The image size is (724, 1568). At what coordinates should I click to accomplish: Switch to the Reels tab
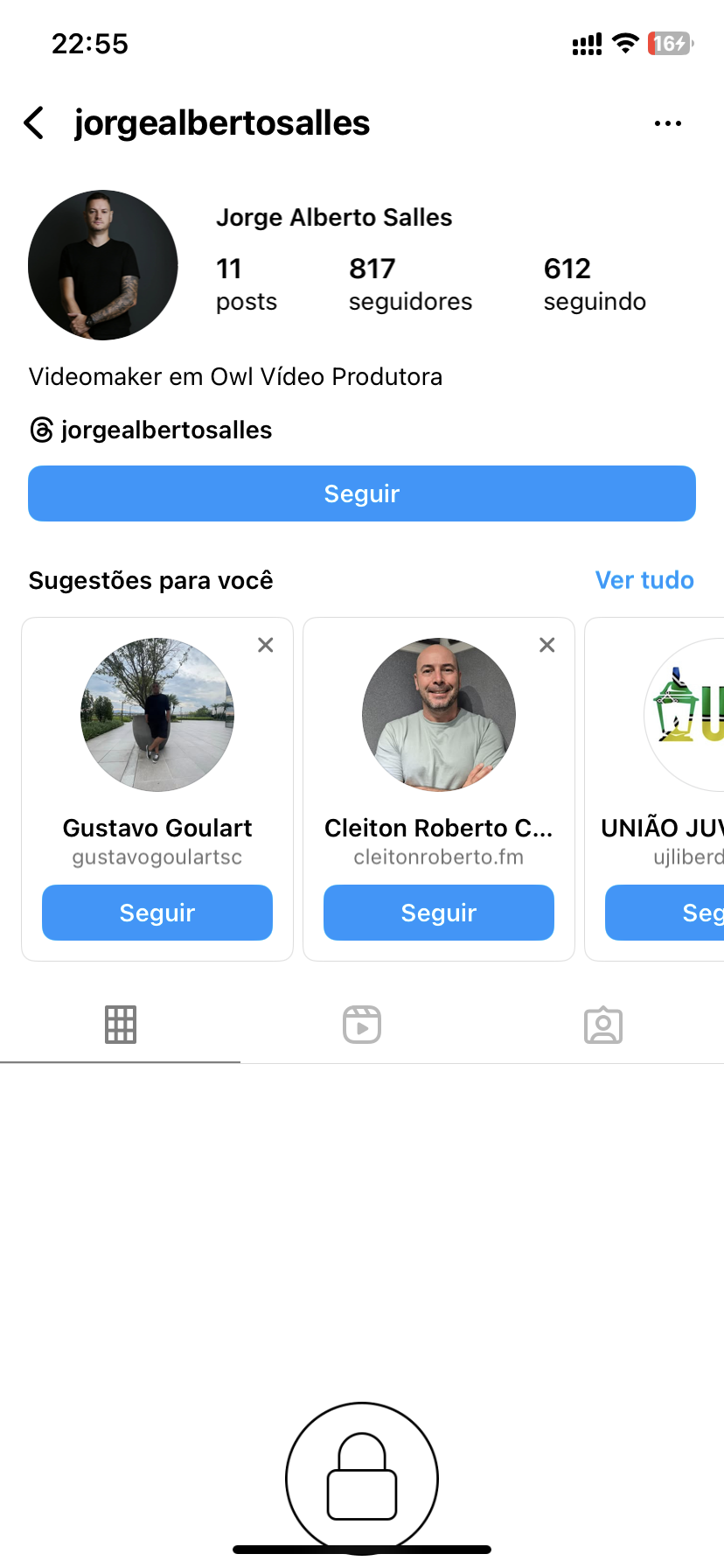coord(362,1025)
